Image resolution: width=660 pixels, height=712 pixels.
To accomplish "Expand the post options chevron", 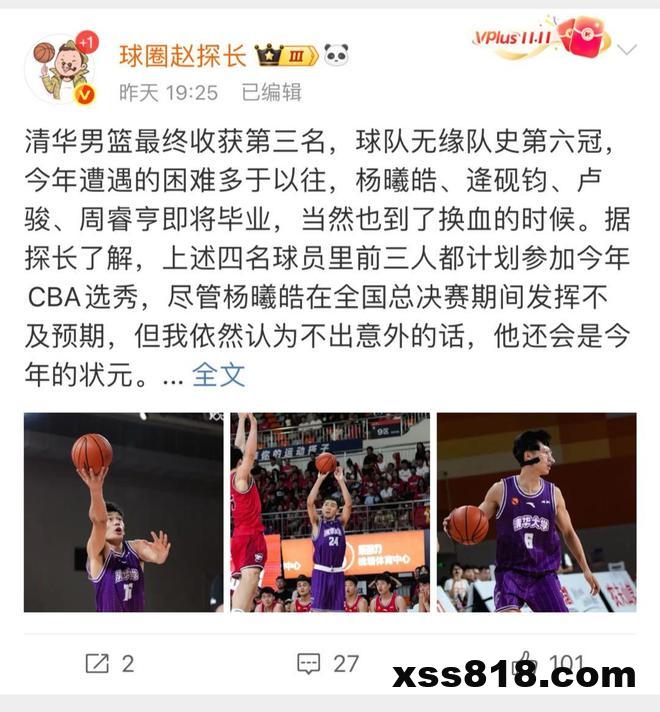I will tap(627, 49).
